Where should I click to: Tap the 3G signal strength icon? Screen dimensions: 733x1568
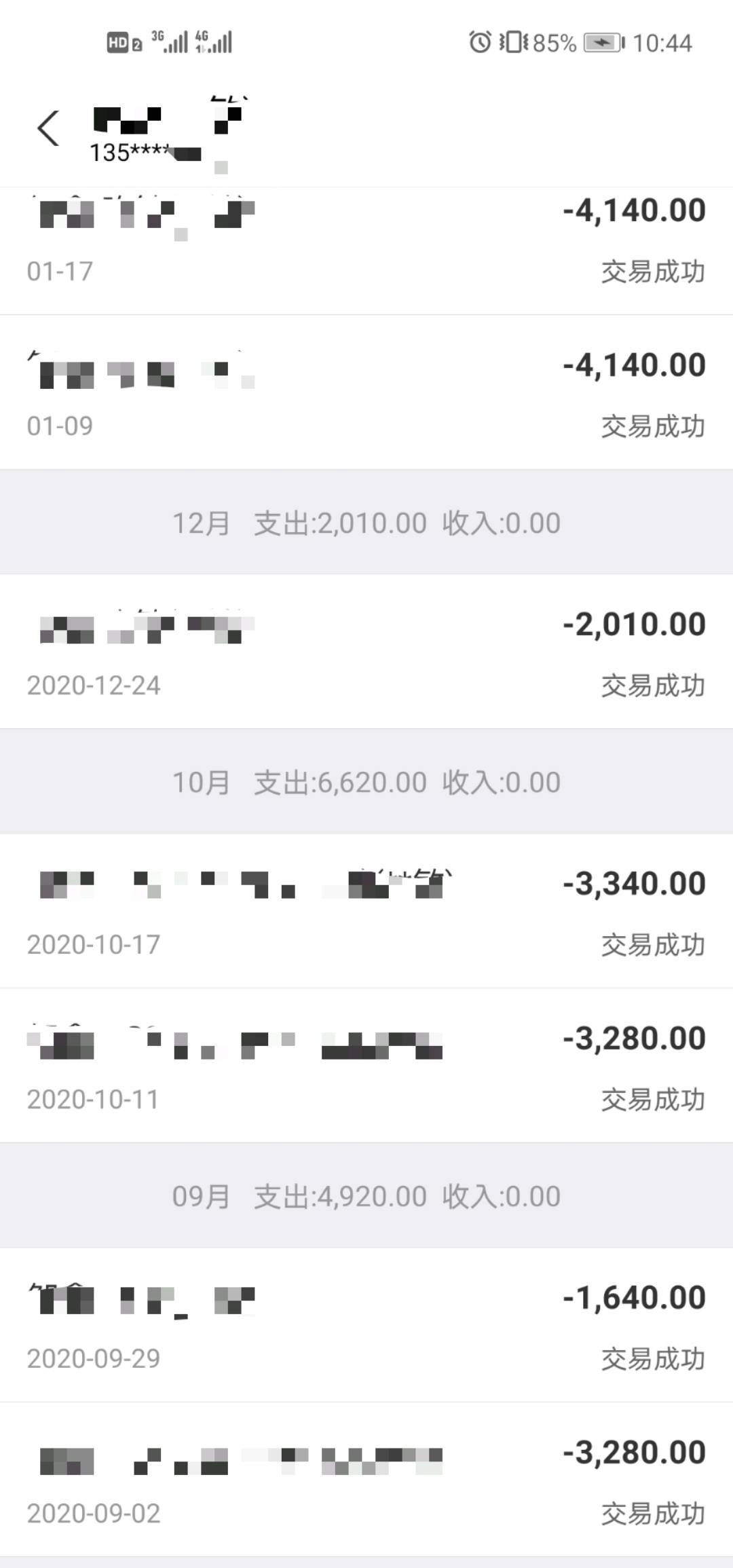pyautogui.click(x=170, y=41)
